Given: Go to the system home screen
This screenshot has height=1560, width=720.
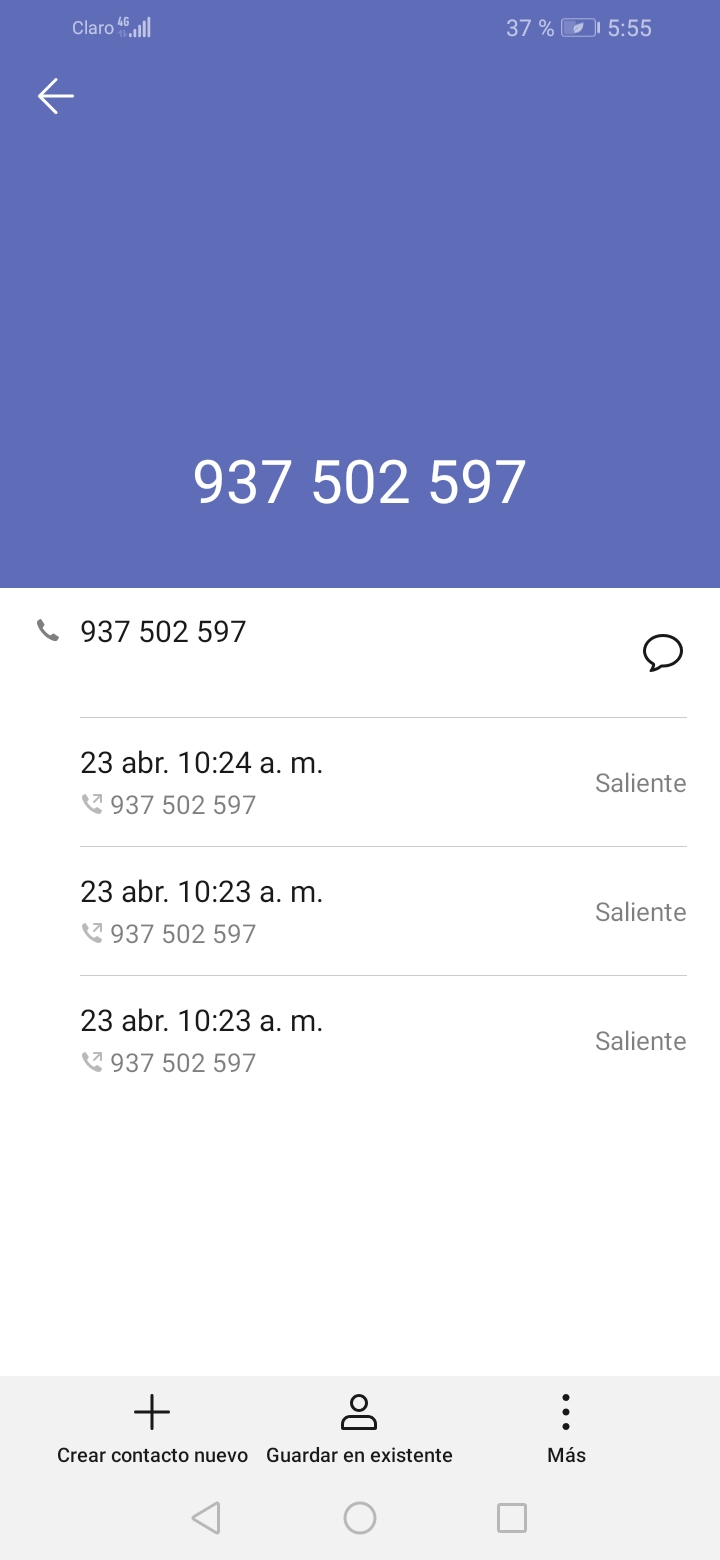Looking at the screenshot, I should click(360, 1518).
